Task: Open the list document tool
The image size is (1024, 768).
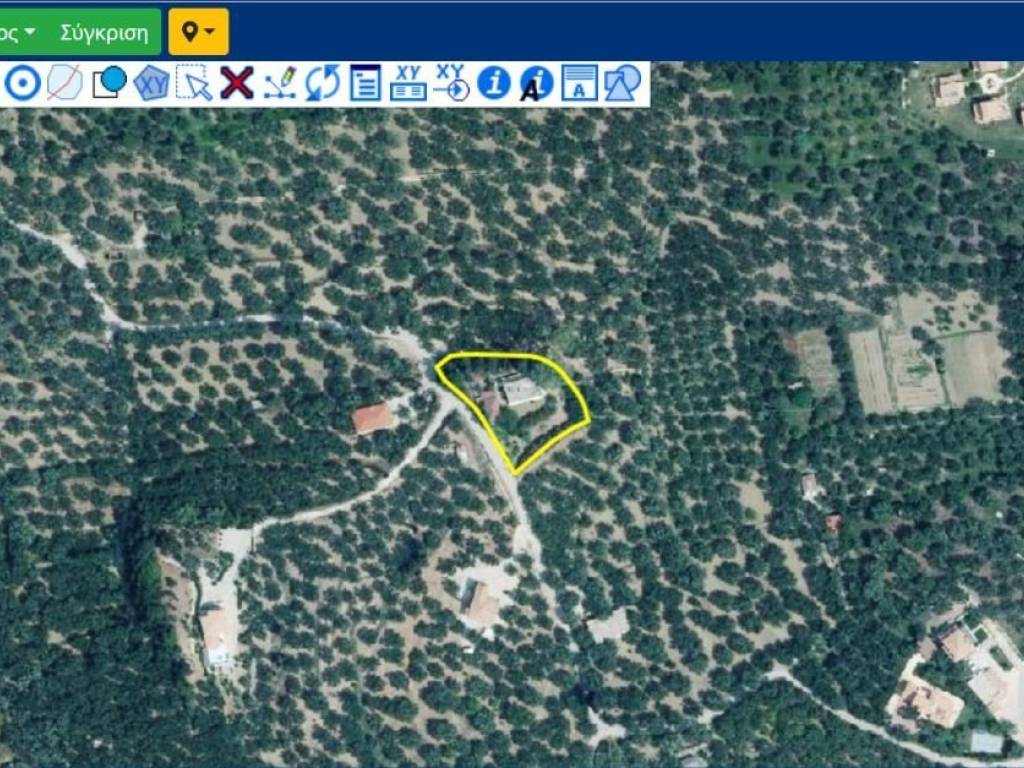Action: pyautogui.click(x=365, y=82)
